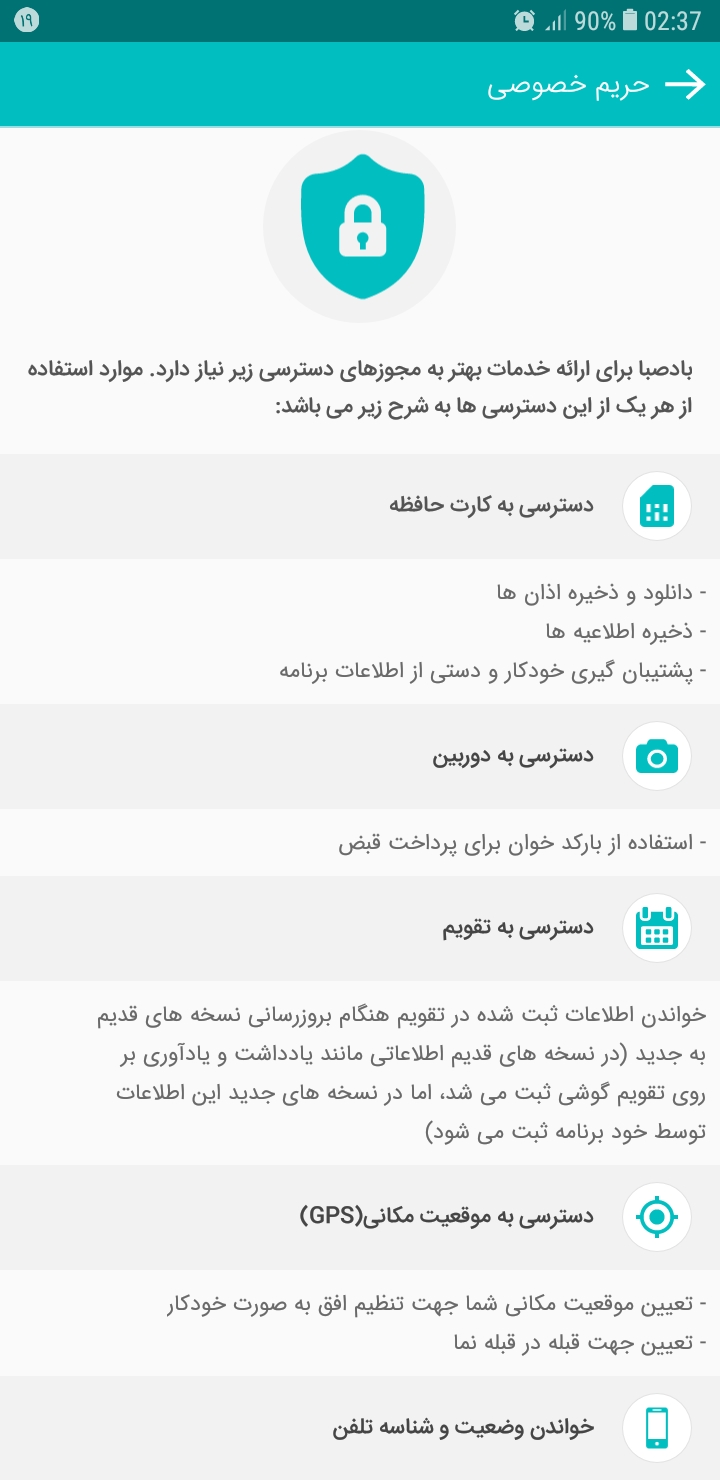Select the memory card access icon
The width and height of the screenshot is (720, 1480).
coord(657,506)
